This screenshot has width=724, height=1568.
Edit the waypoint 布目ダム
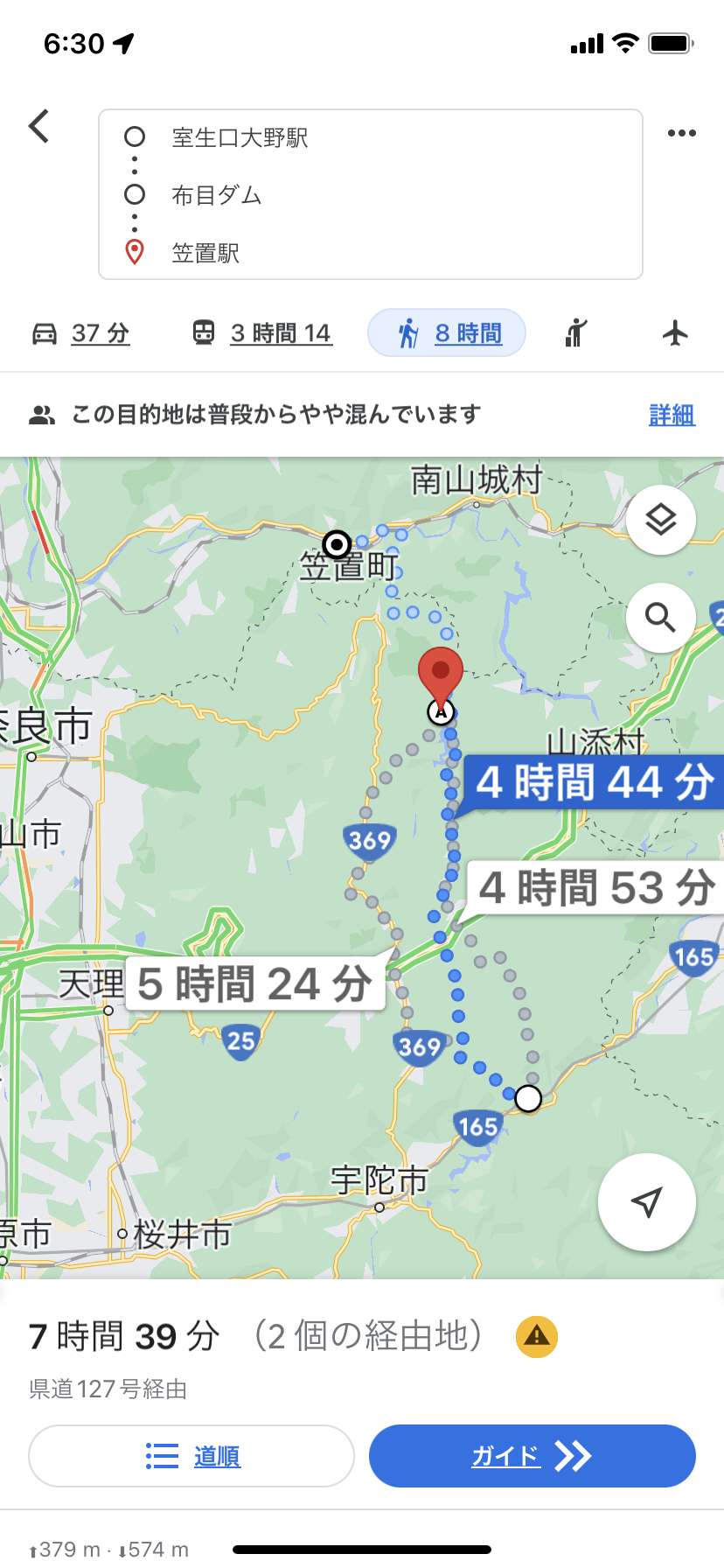(x=217, y=195)
